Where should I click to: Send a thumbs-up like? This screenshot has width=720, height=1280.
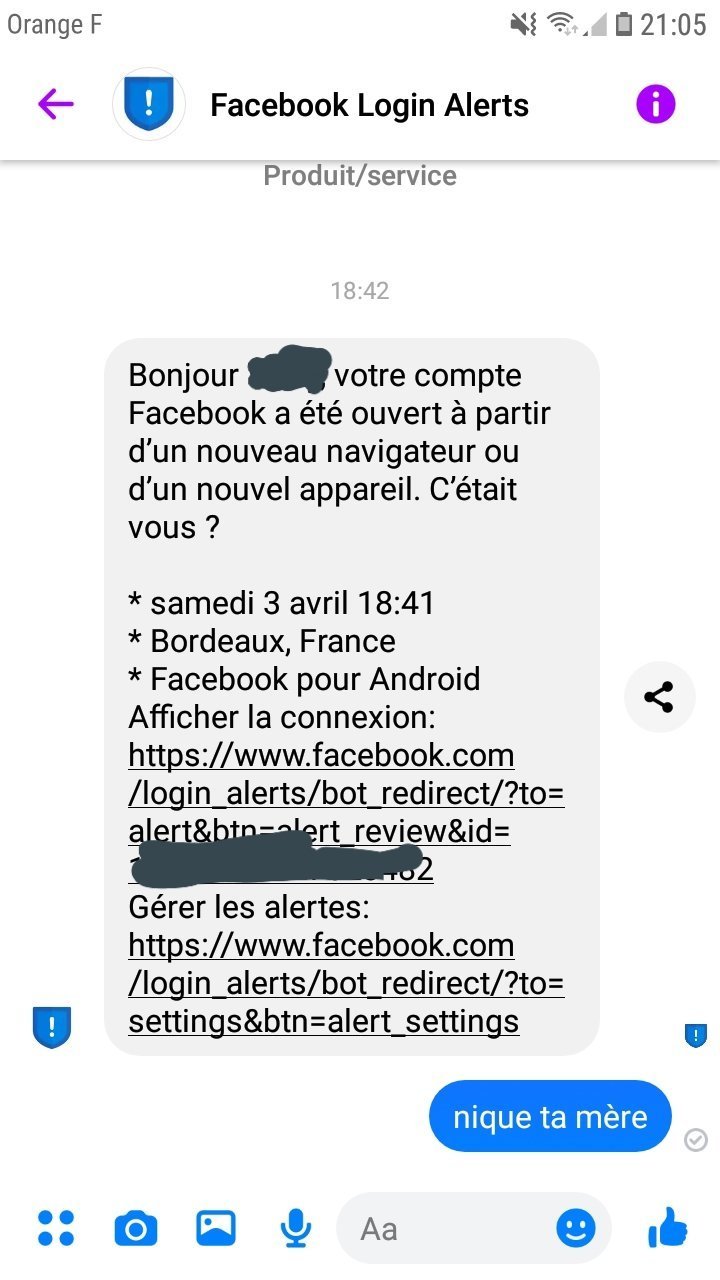[x=668, y=1227]
